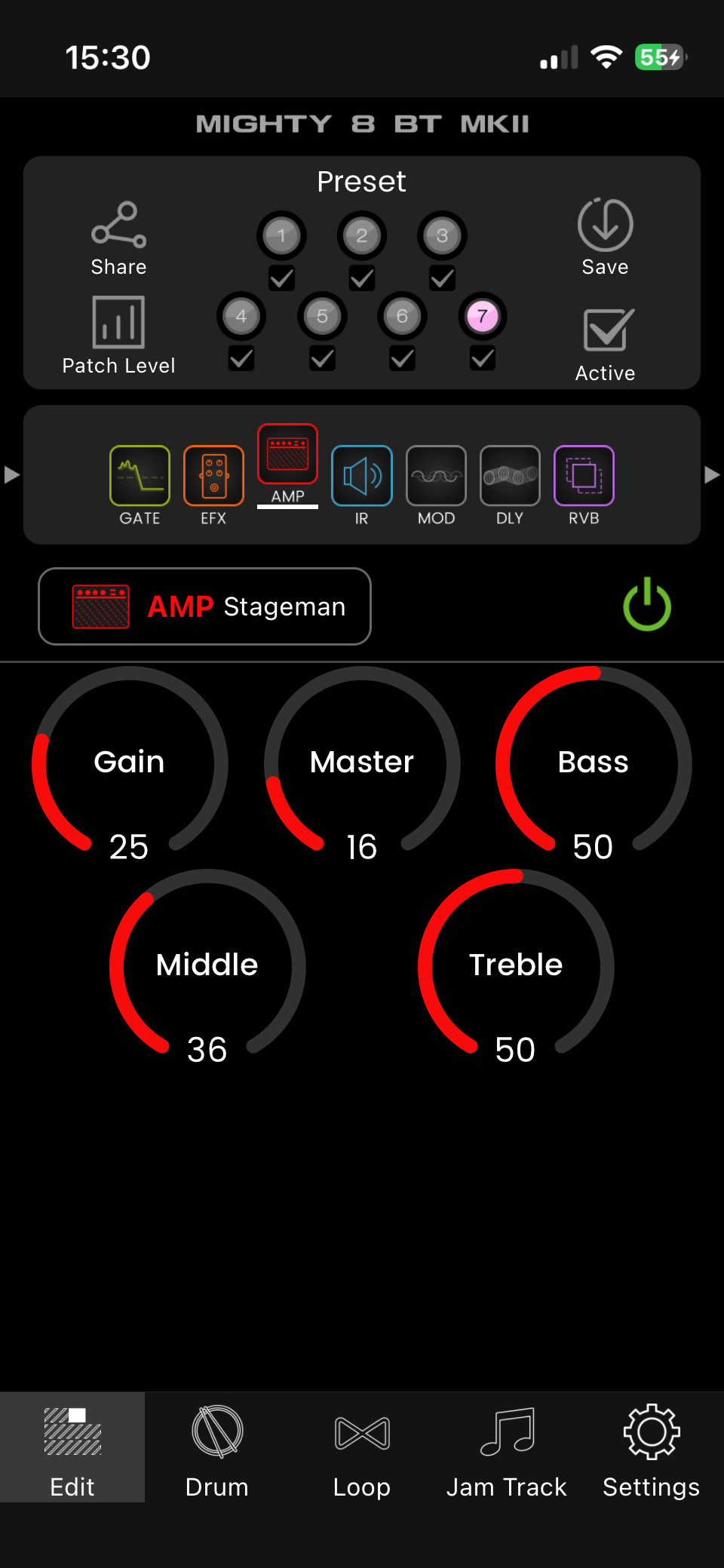Turn off the AMP power button

(647, 605)
